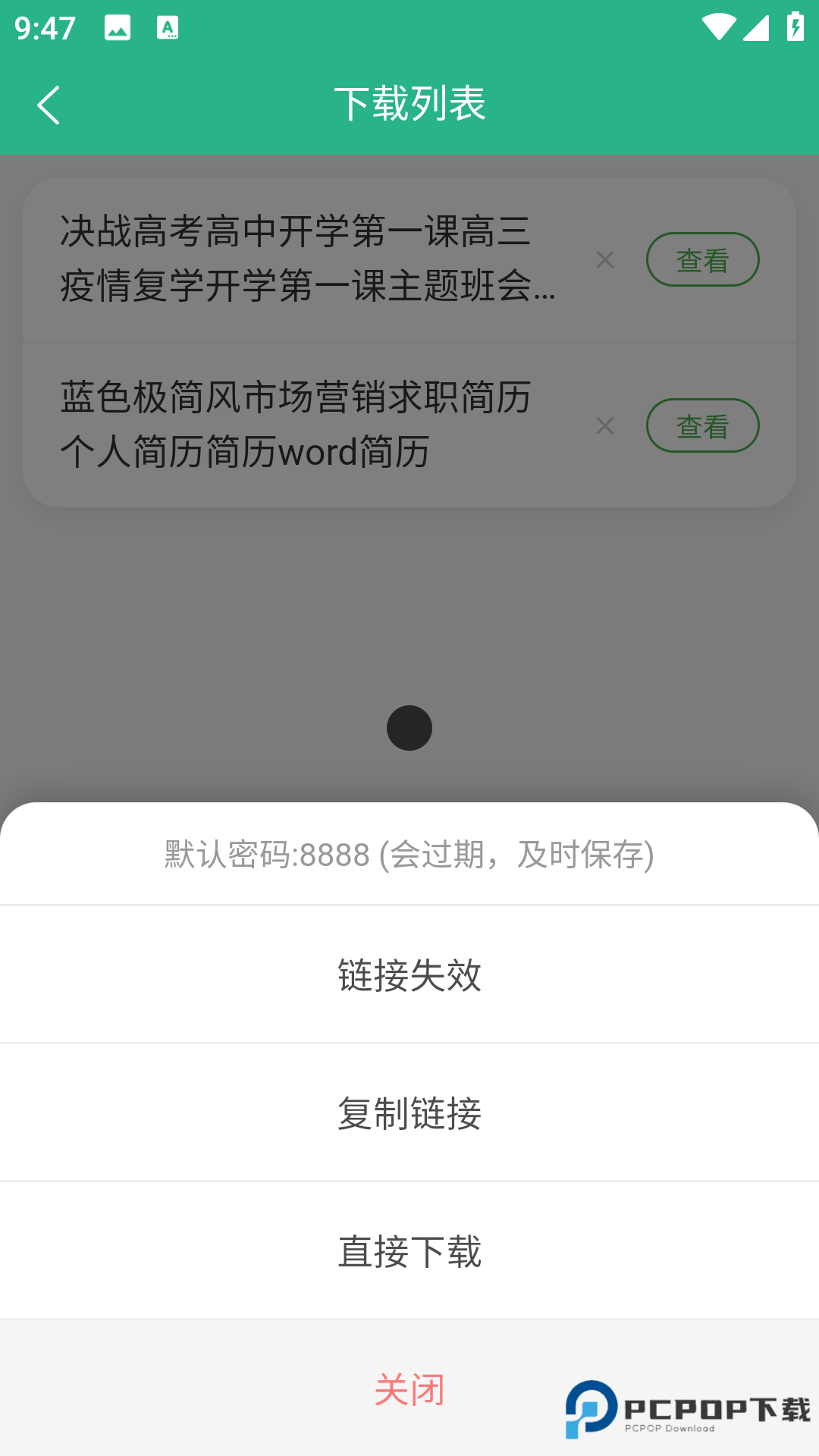Screen dimensions: 819x1456
Task: Tap the default password 8888 notice text
Action: coord(409,855)
